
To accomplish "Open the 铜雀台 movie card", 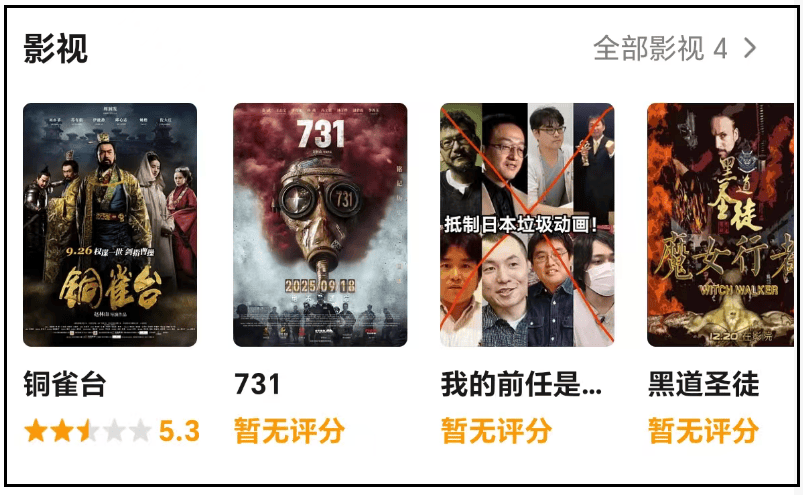I will pos(110,225).
